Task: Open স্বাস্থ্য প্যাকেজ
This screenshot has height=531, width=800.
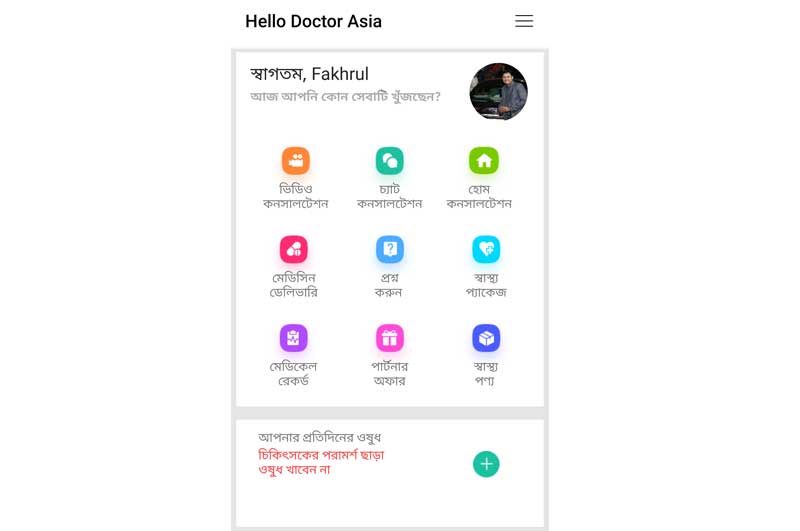Action: pos(486,250)
